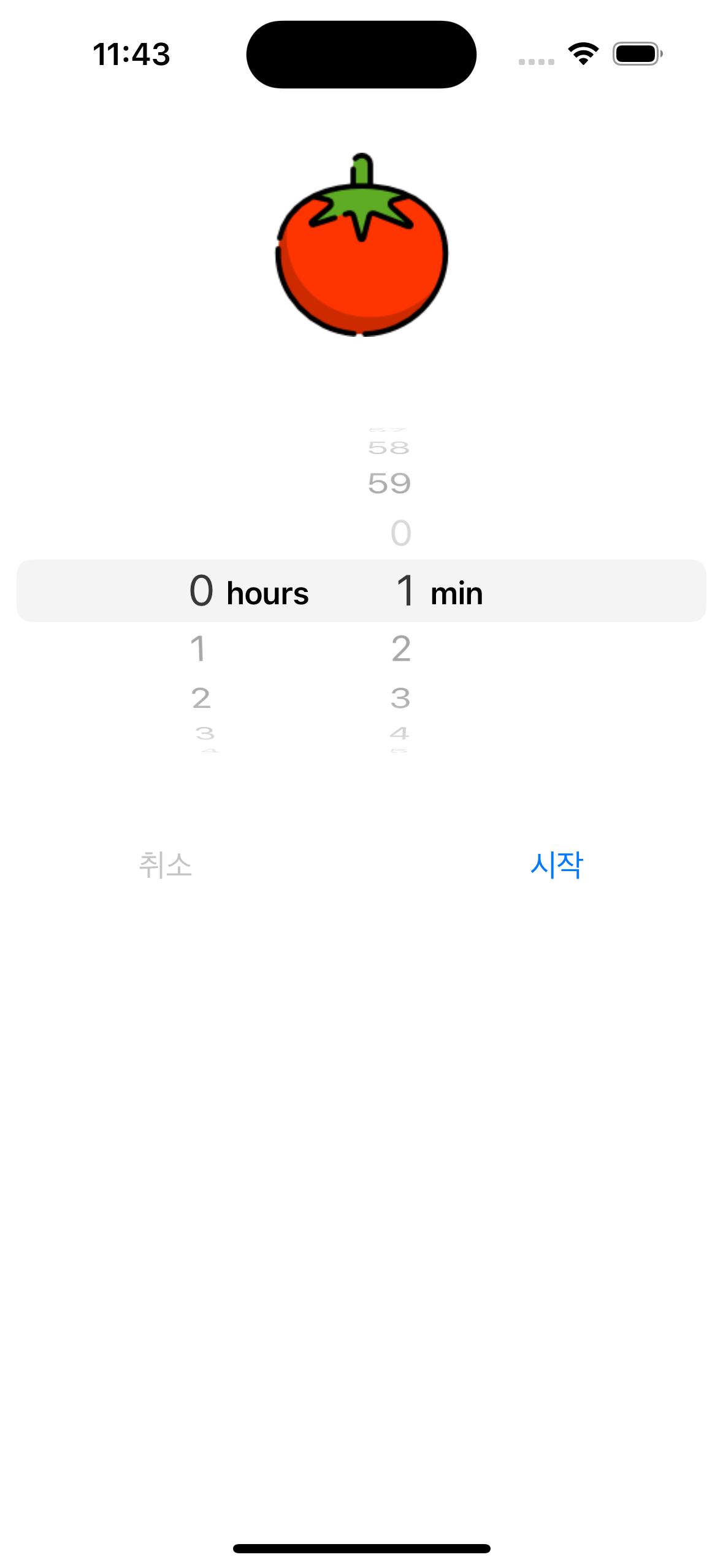Tap the Dynamic Island area
The width and height of the screenshot is (723, 1568).
tap(361, 53)
